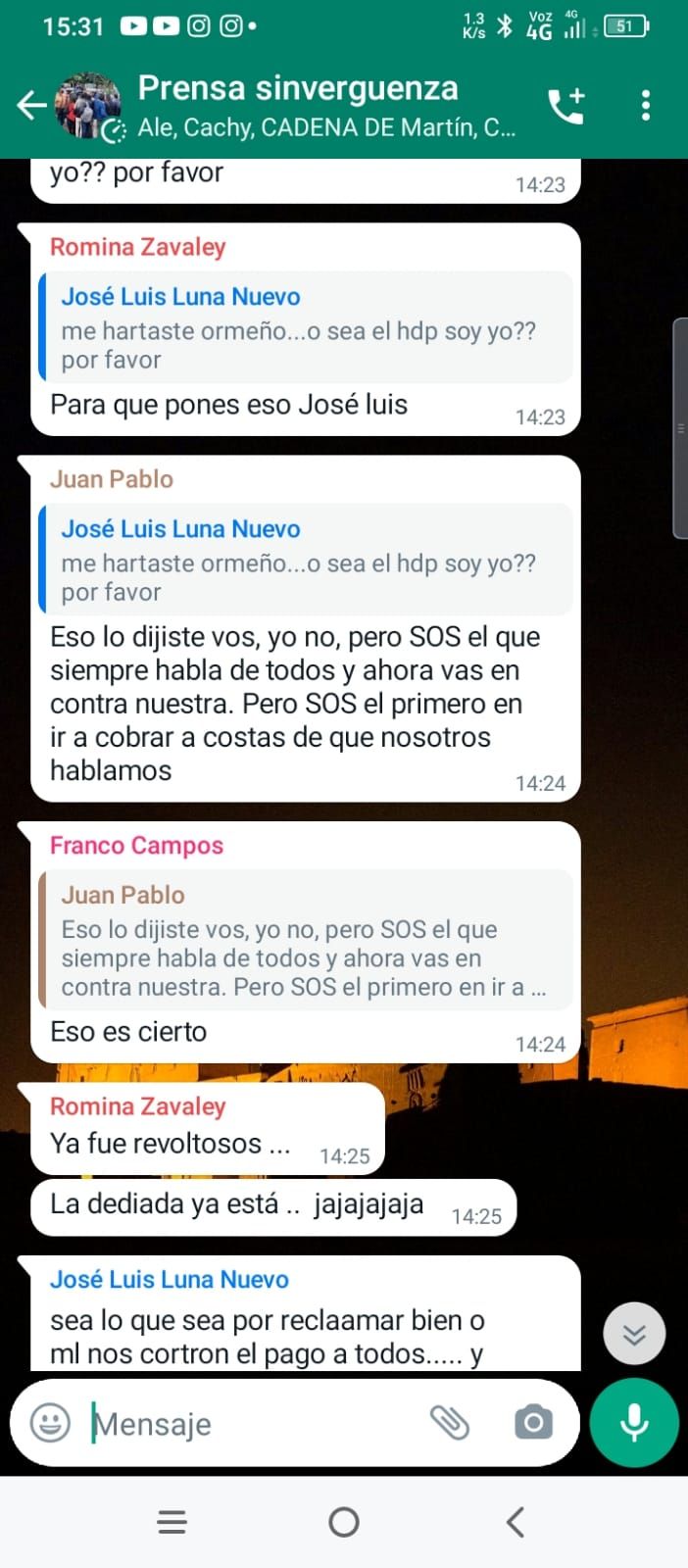Start a group call
The image size is (688, 1568).
566,105
